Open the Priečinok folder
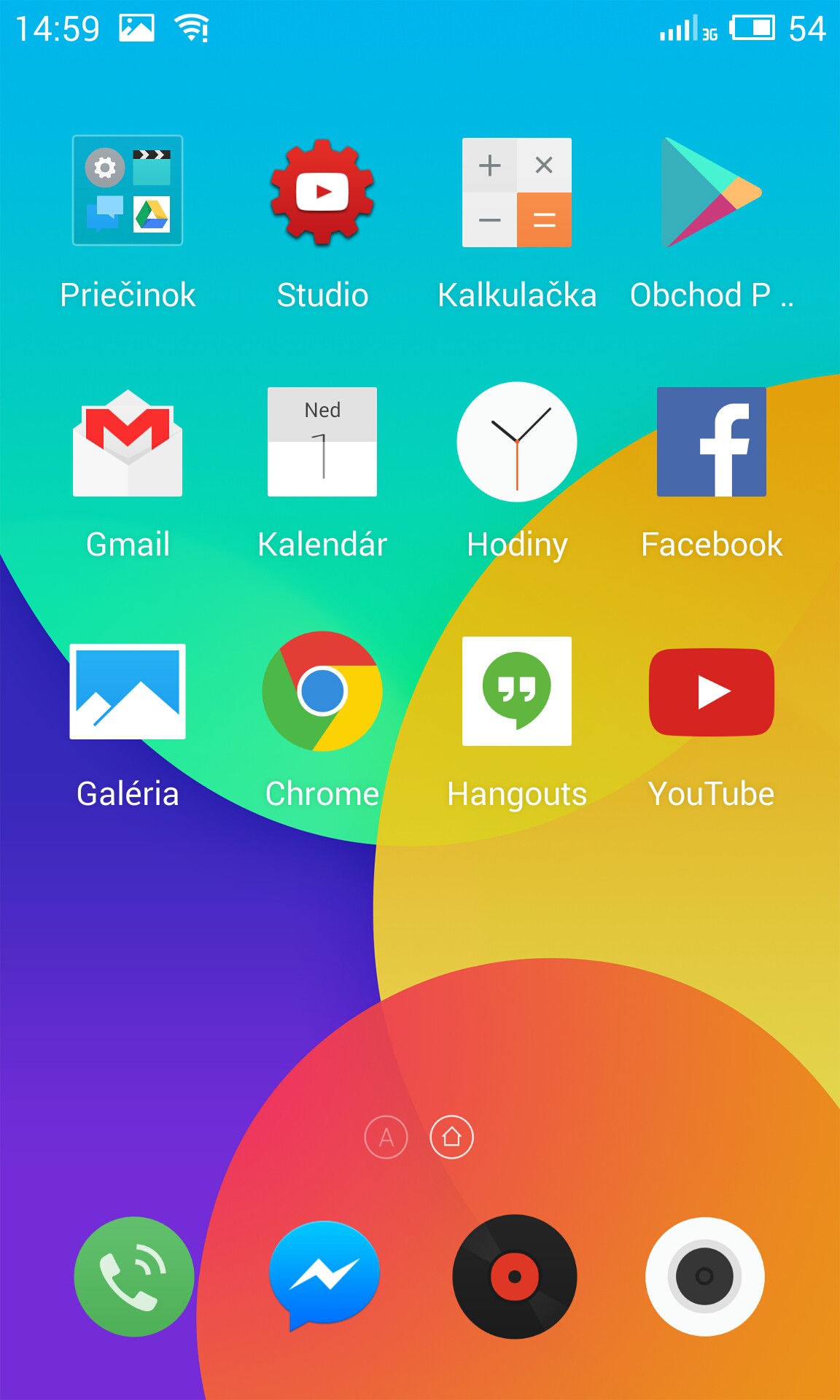This screenshot has height=1400, width=840. coord(128,191)
